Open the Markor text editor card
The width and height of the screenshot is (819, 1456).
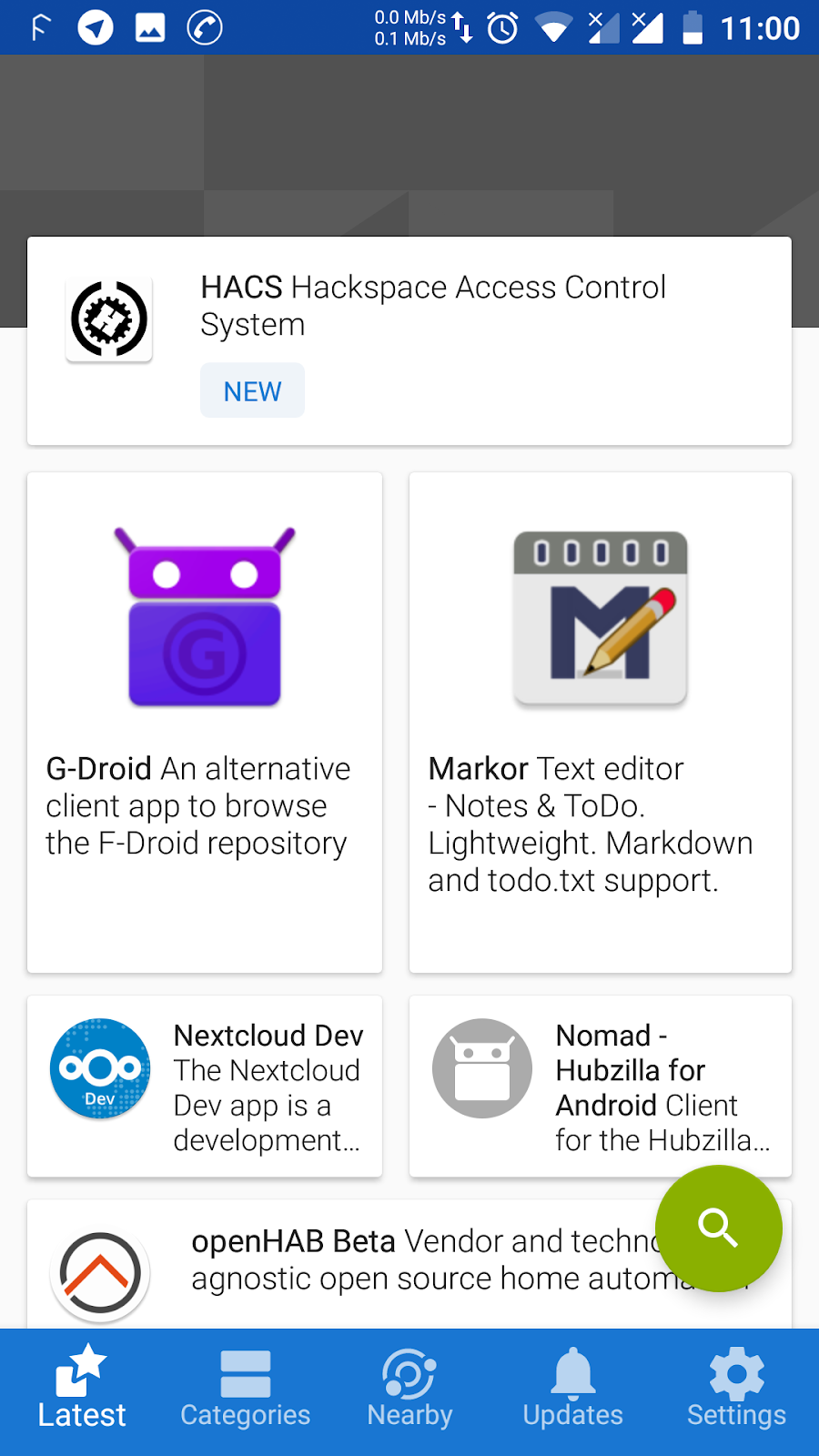[600, 722]
